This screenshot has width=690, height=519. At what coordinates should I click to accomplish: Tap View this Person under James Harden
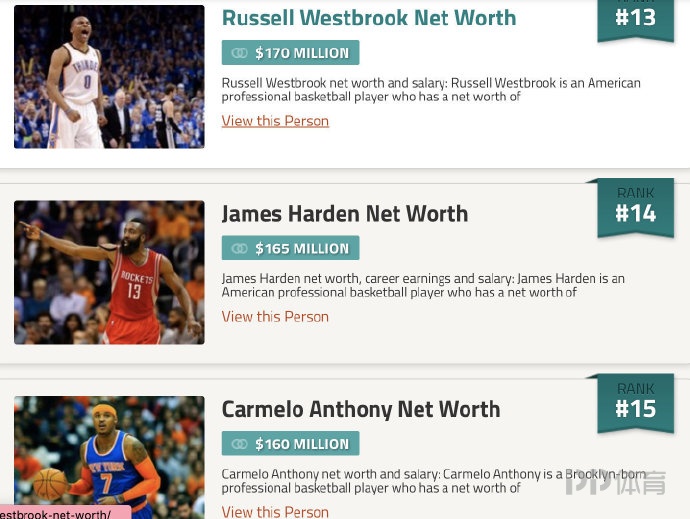pos(275,317)
